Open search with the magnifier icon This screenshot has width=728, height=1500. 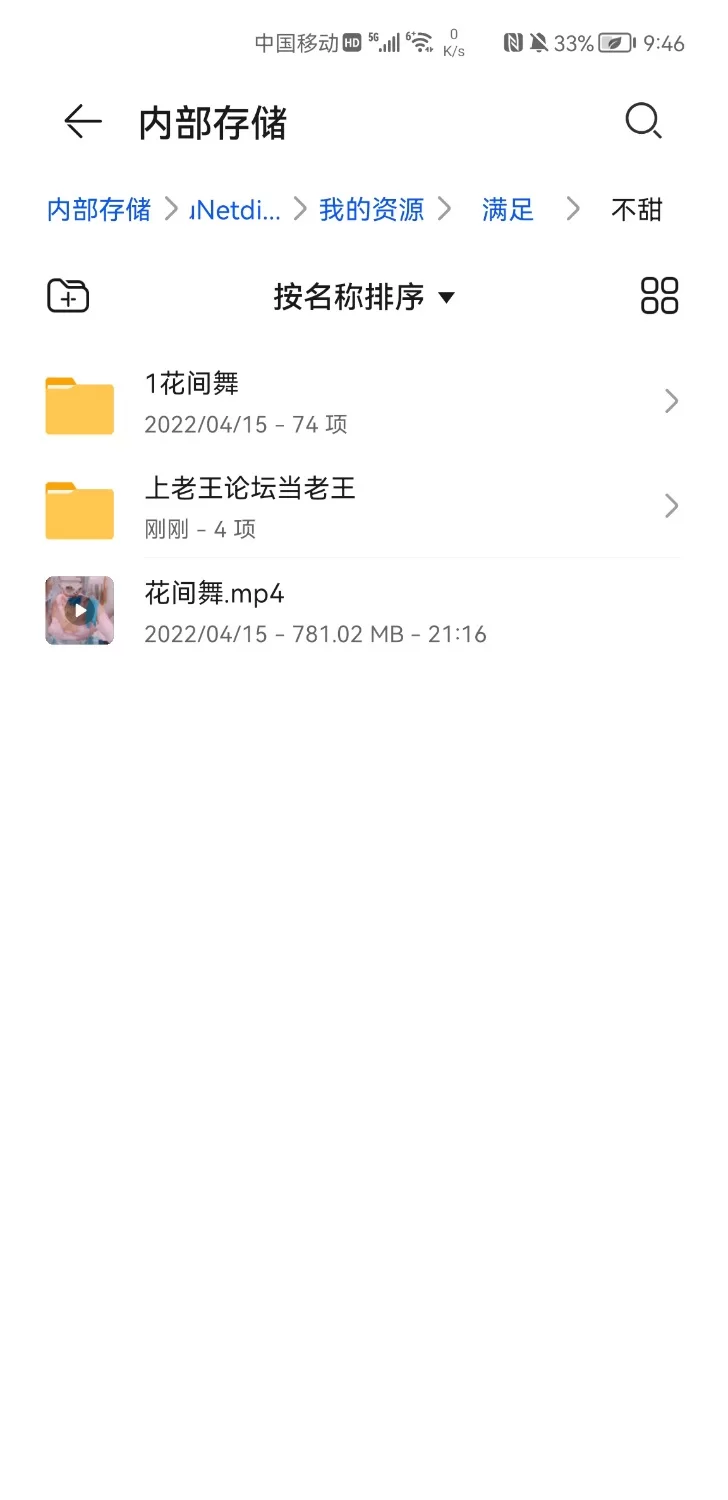click(x=643, y=122)
